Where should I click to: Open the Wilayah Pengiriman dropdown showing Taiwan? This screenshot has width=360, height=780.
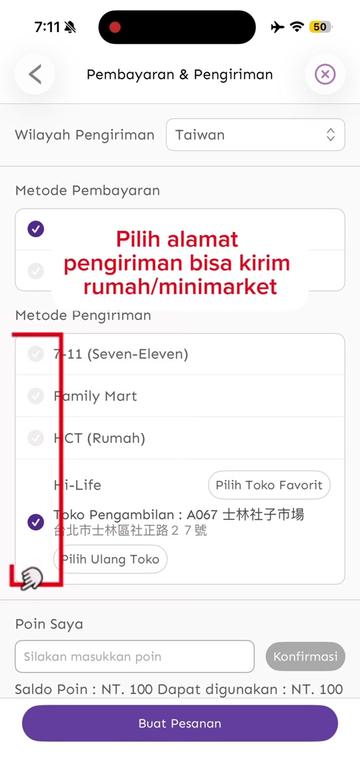(255, 135)
